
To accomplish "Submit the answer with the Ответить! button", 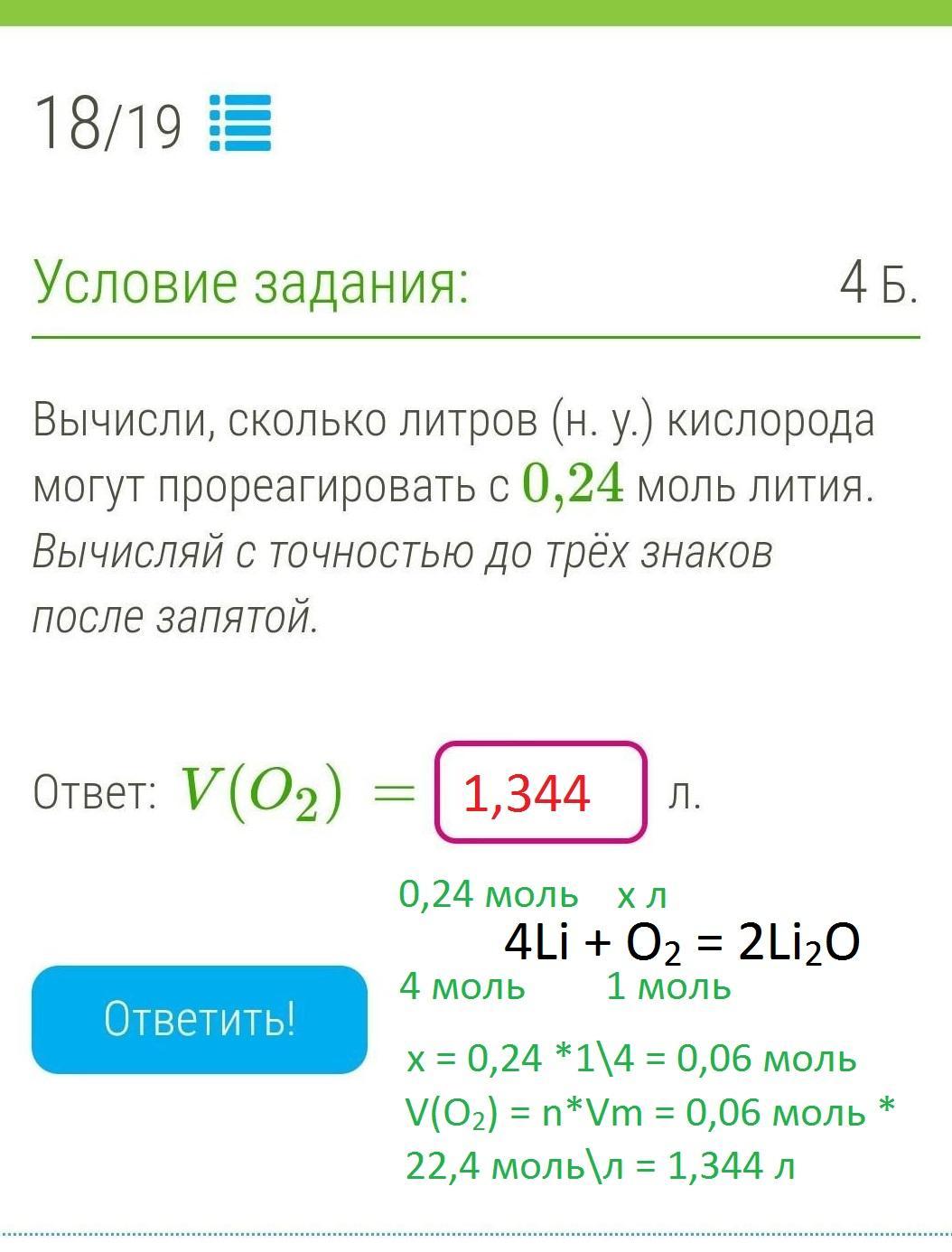I will tap(200, 1019).
